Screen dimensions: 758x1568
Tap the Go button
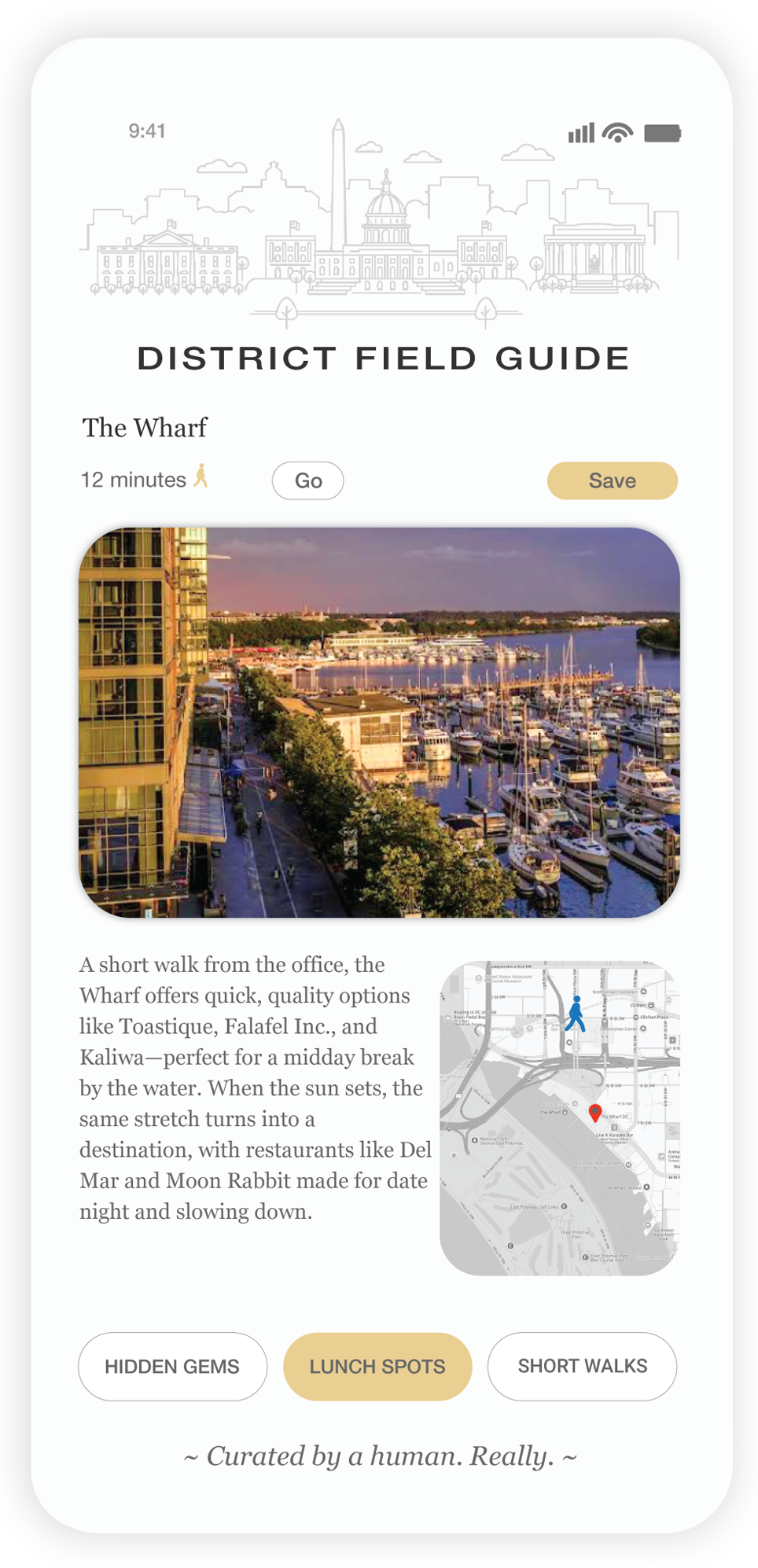(307, 480)
